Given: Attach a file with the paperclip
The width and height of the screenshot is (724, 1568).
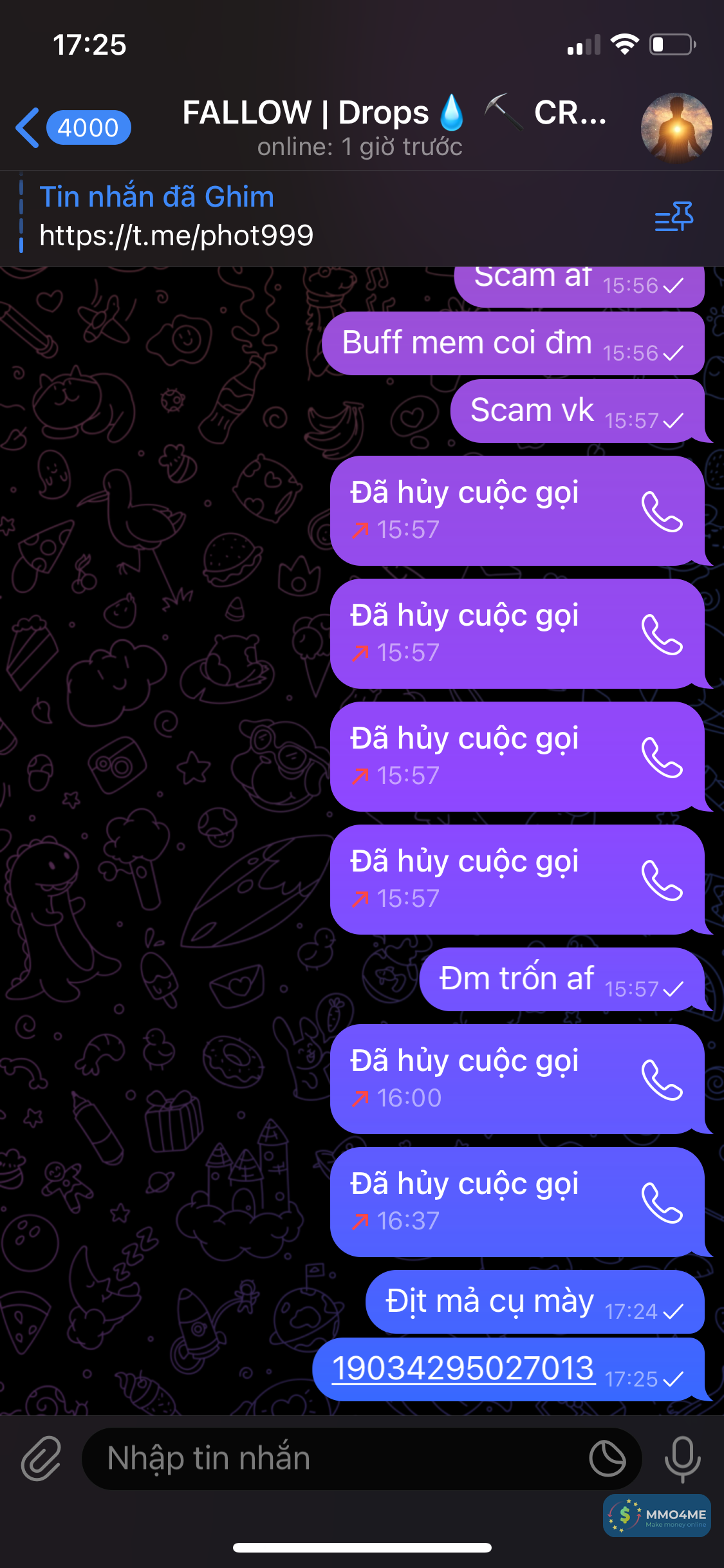Looking at the screenshot, I should [41, 1459].
